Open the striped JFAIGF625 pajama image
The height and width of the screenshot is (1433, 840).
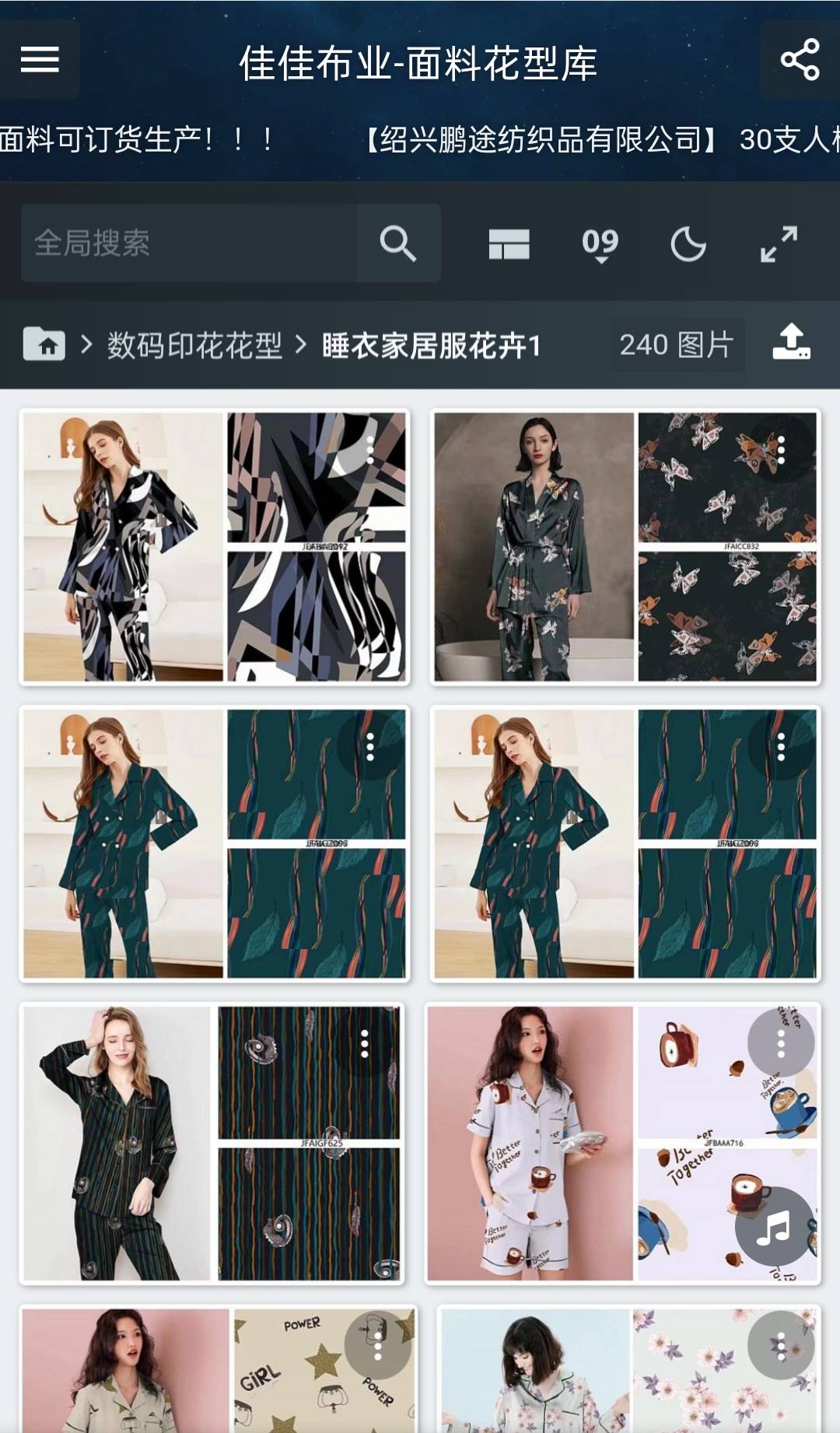tap(212, 1144)
